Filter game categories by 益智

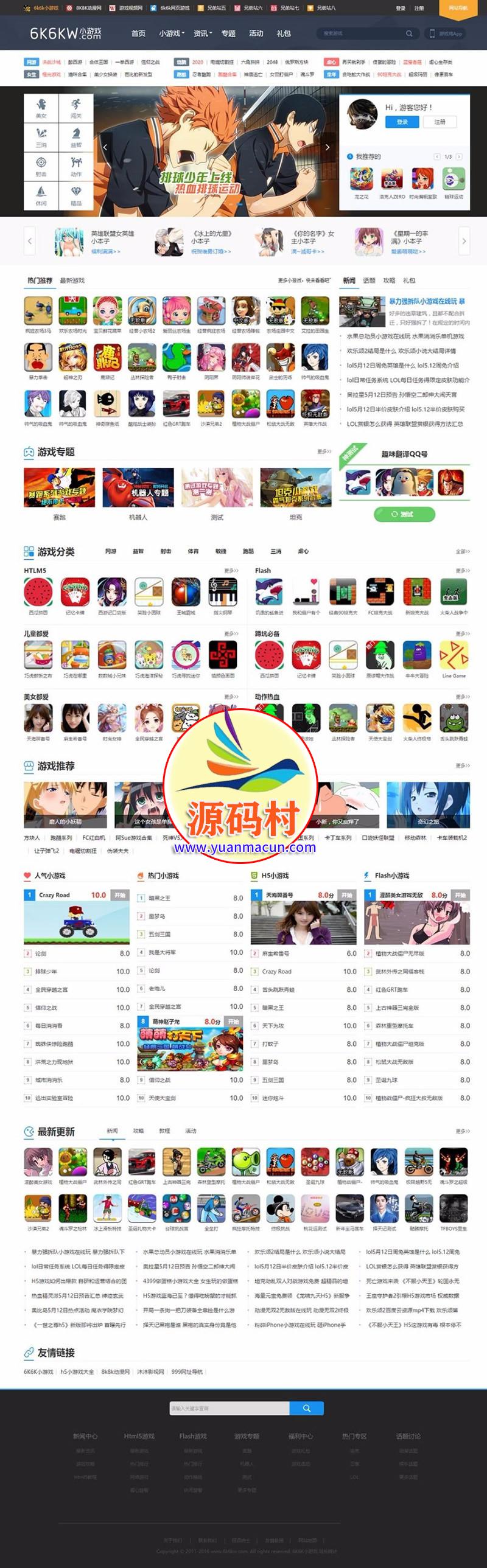tap(138, 551)
